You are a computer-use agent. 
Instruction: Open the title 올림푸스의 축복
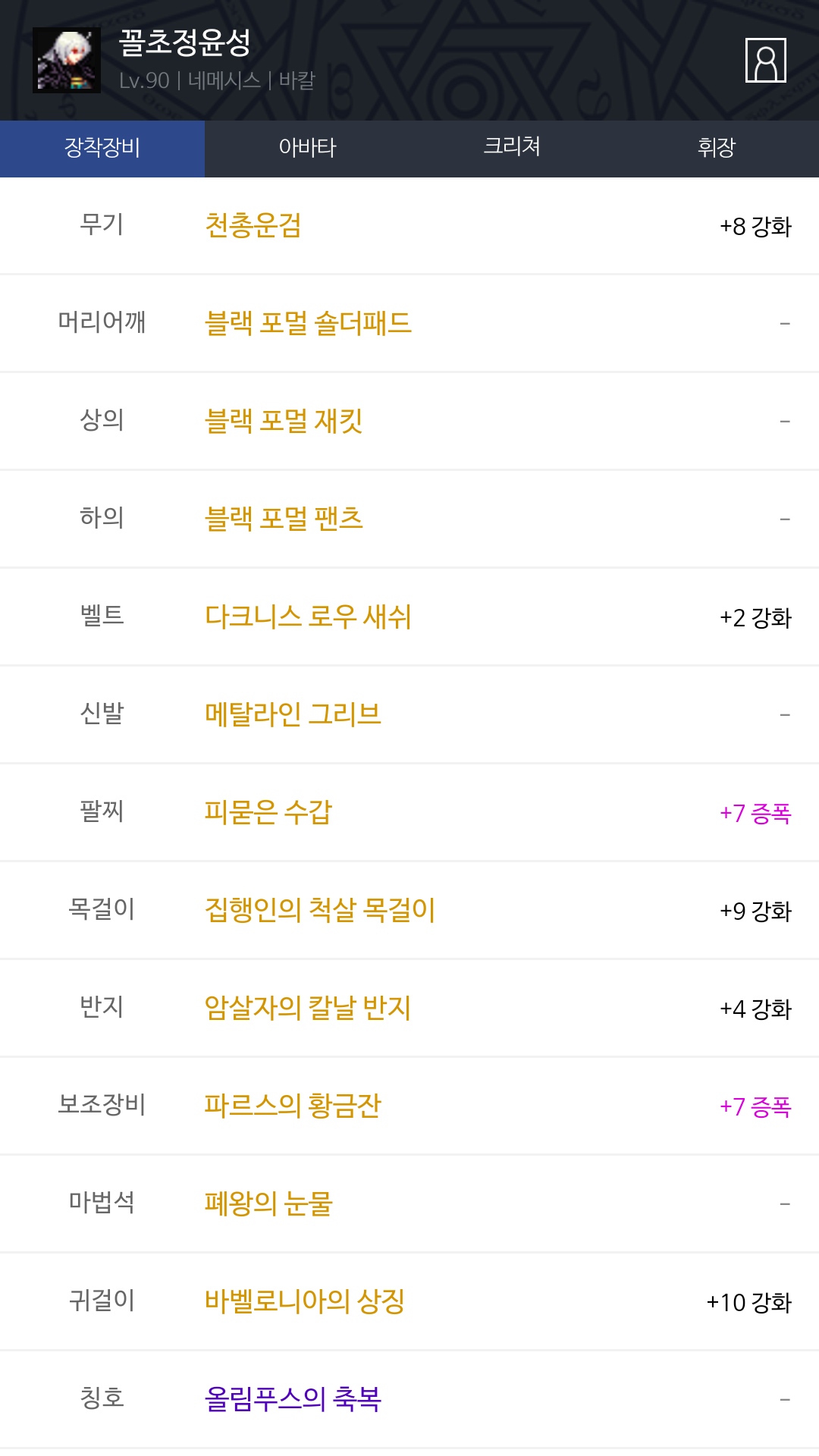click(293, 1399)
